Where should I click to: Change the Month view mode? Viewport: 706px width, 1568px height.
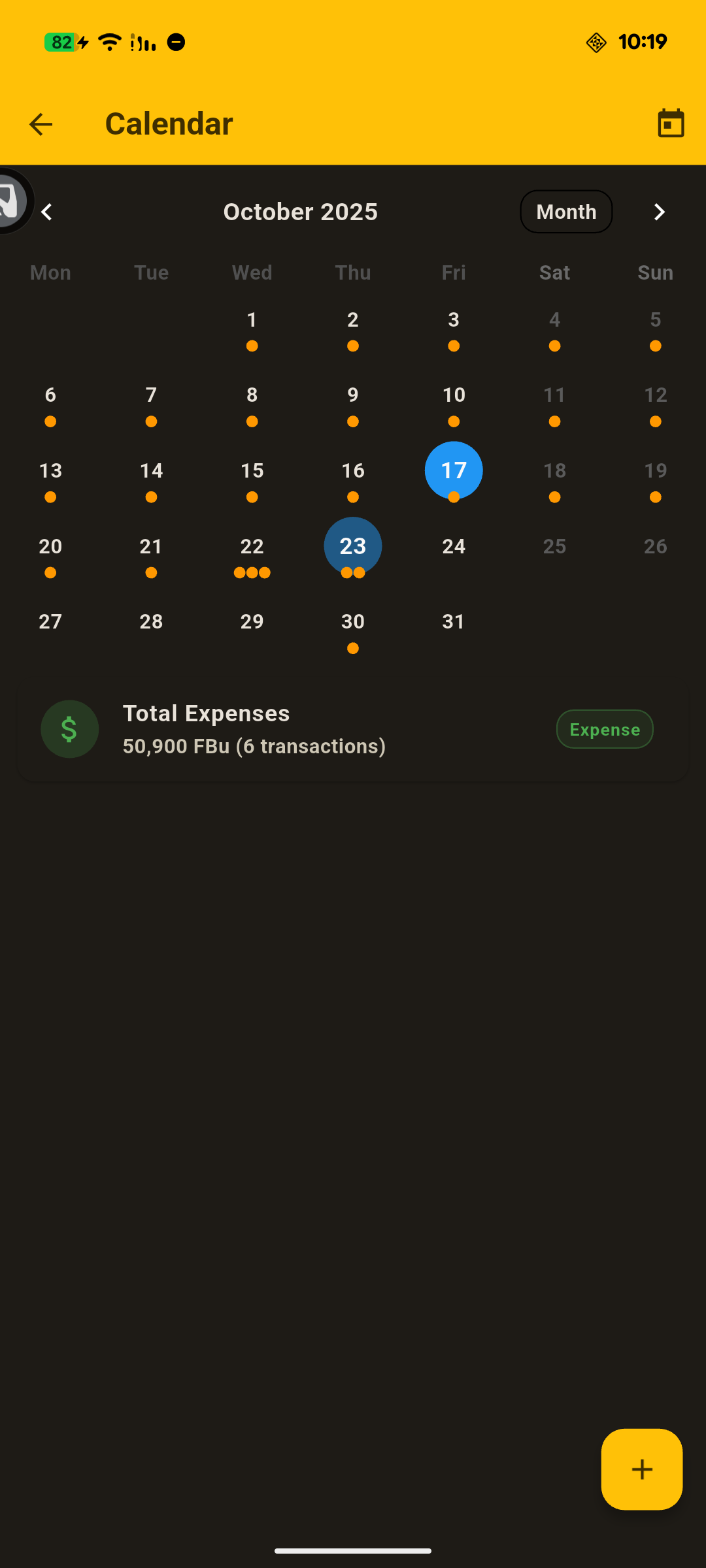[566, 212]
